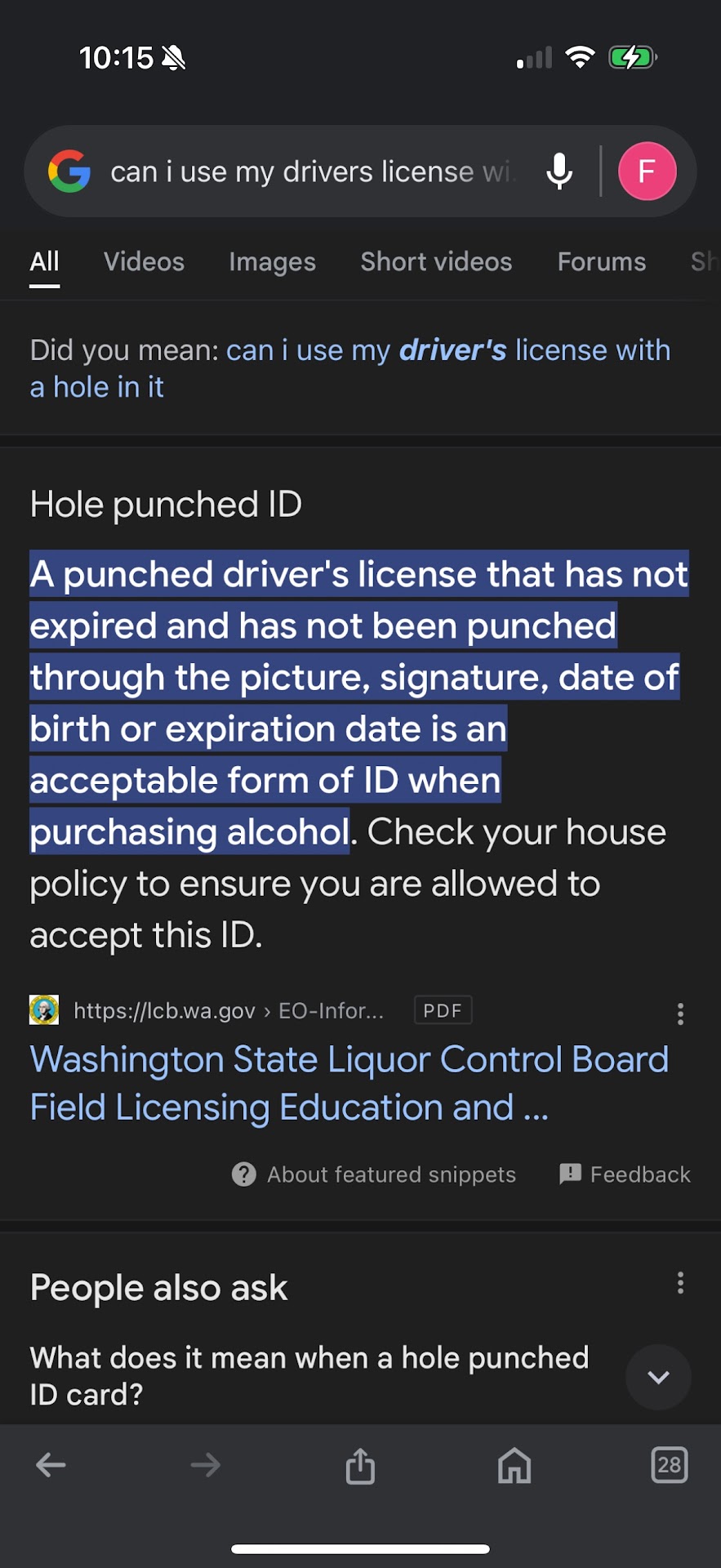Open options menu for the lcb.wa.gov result
Viewport: 721px width, 1568px height.
[x=680, y=1013]
